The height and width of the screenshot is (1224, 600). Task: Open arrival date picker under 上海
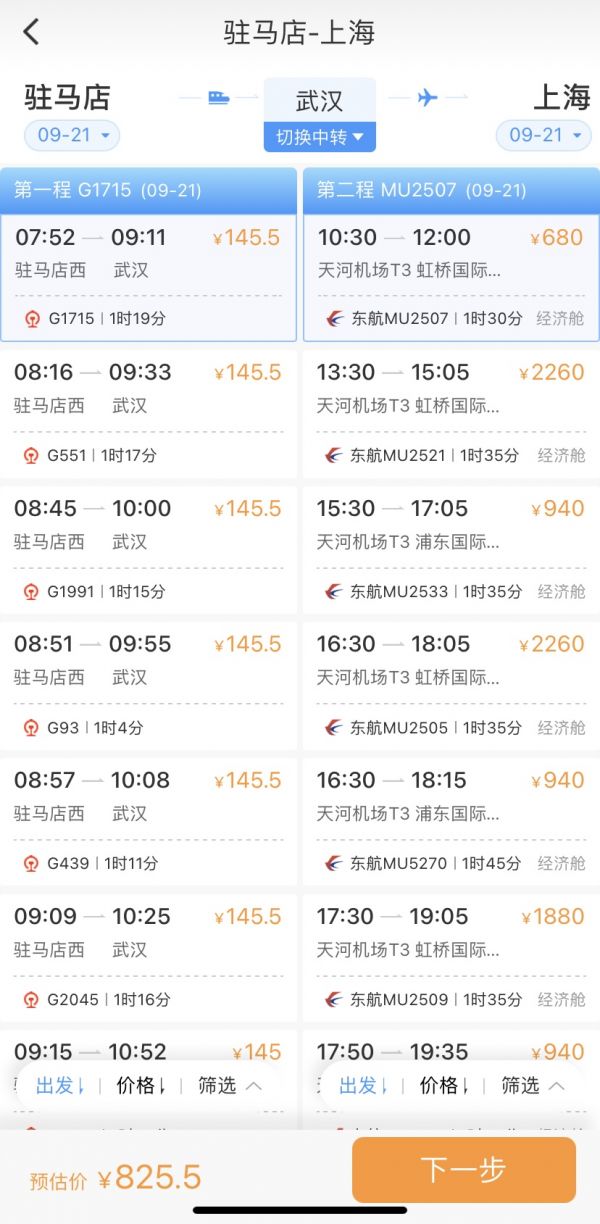click(x=544, y=135)
